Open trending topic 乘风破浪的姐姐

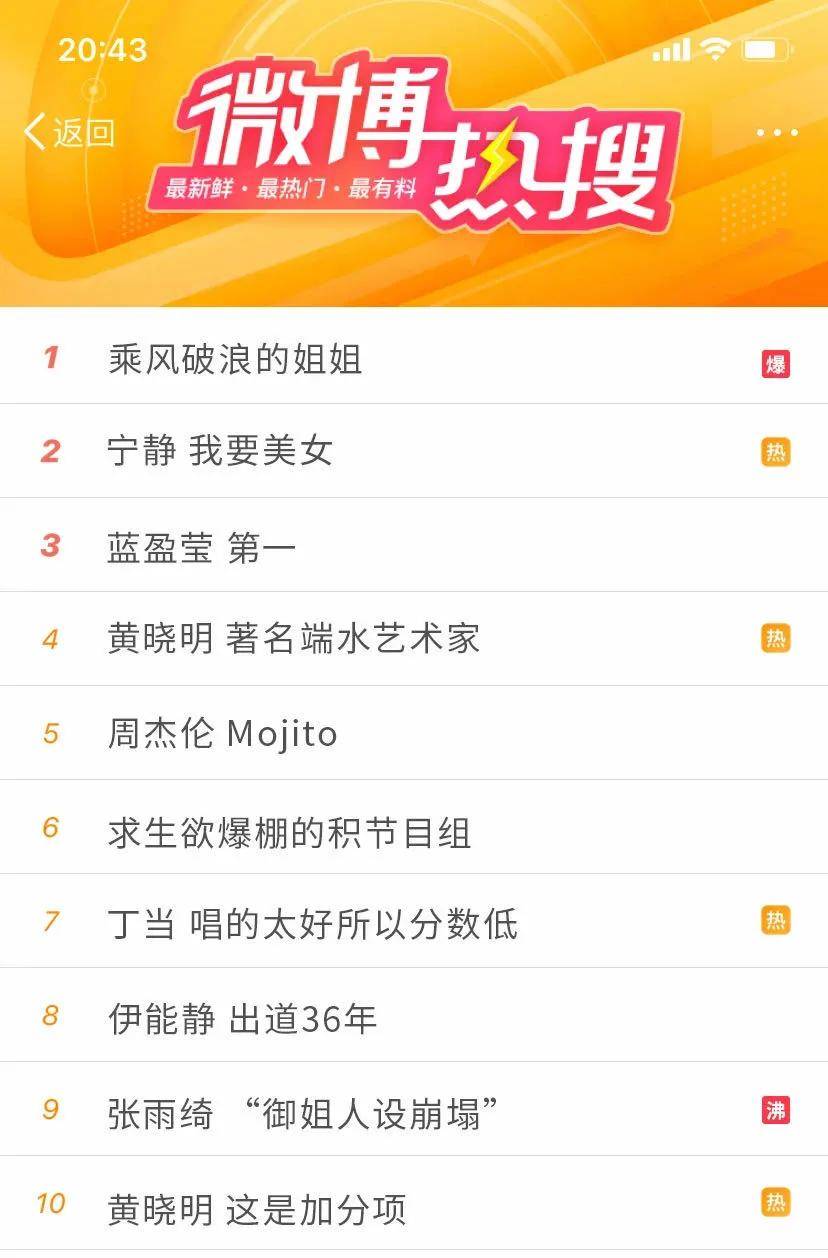coord(235,358)
